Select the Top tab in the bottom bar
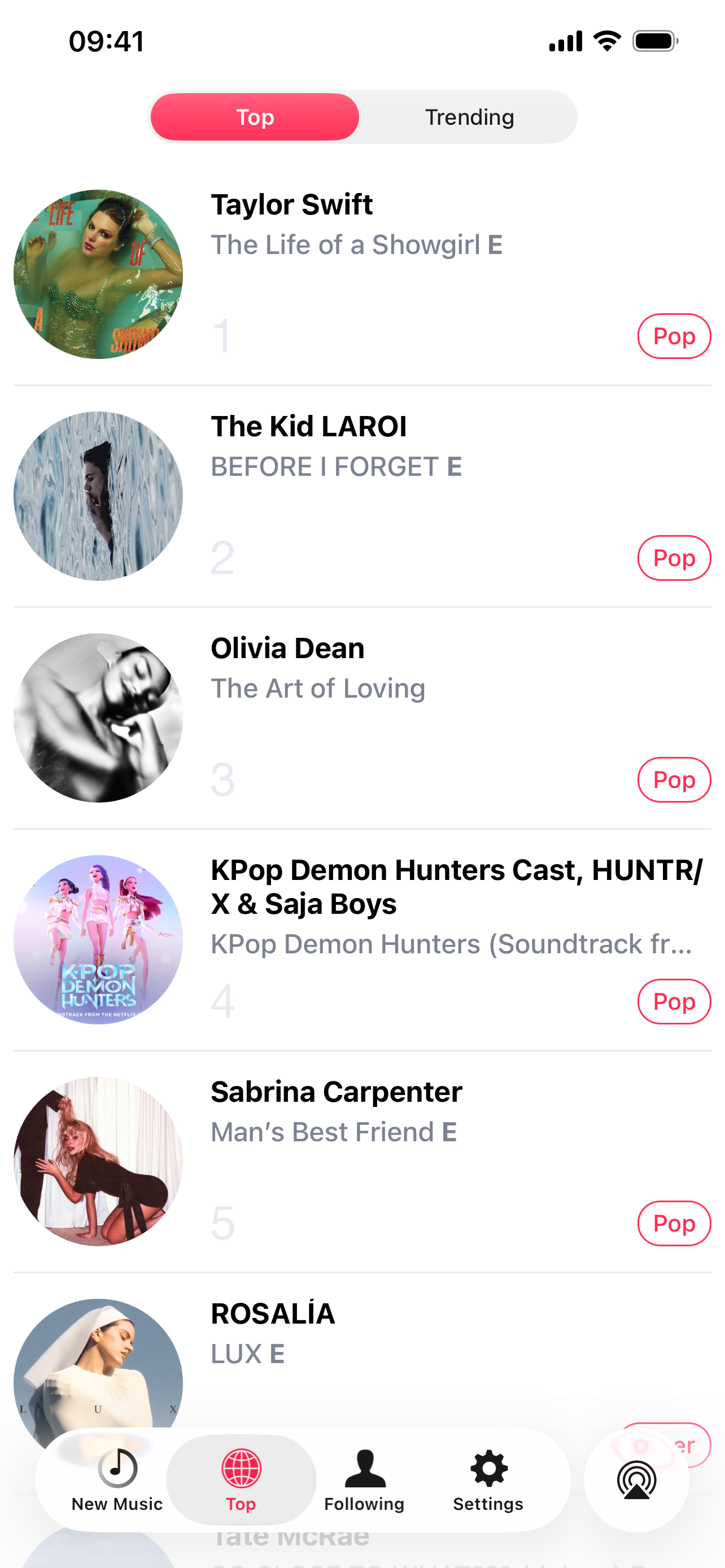 241,1479
